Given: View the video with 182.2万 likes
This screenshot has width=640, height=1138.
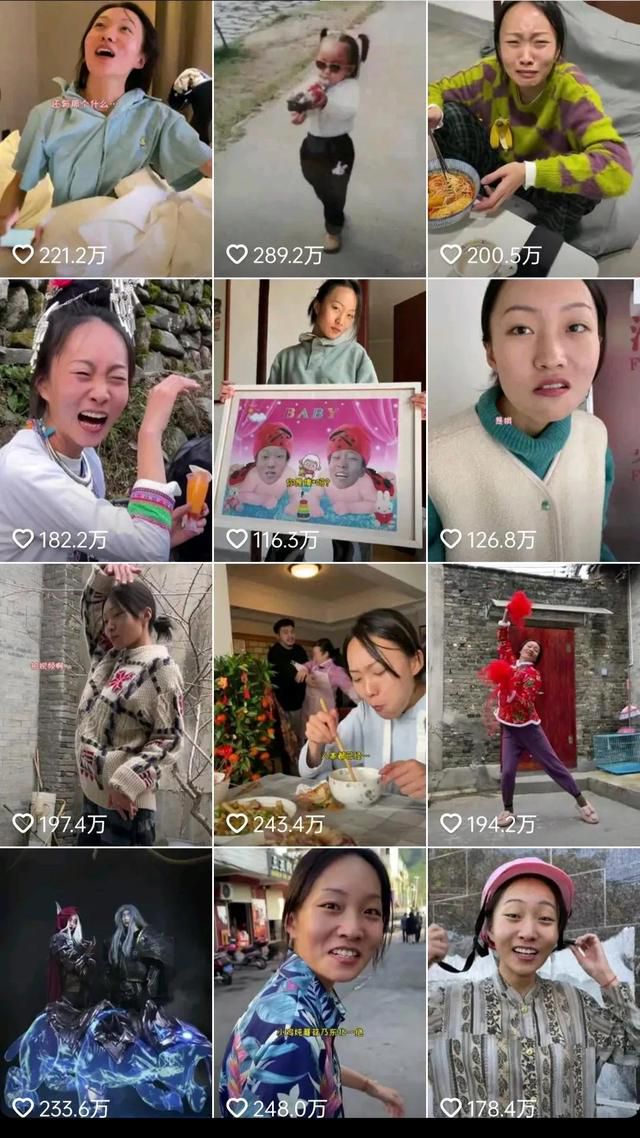Looking at the screenshot, I should coord(106,421).
